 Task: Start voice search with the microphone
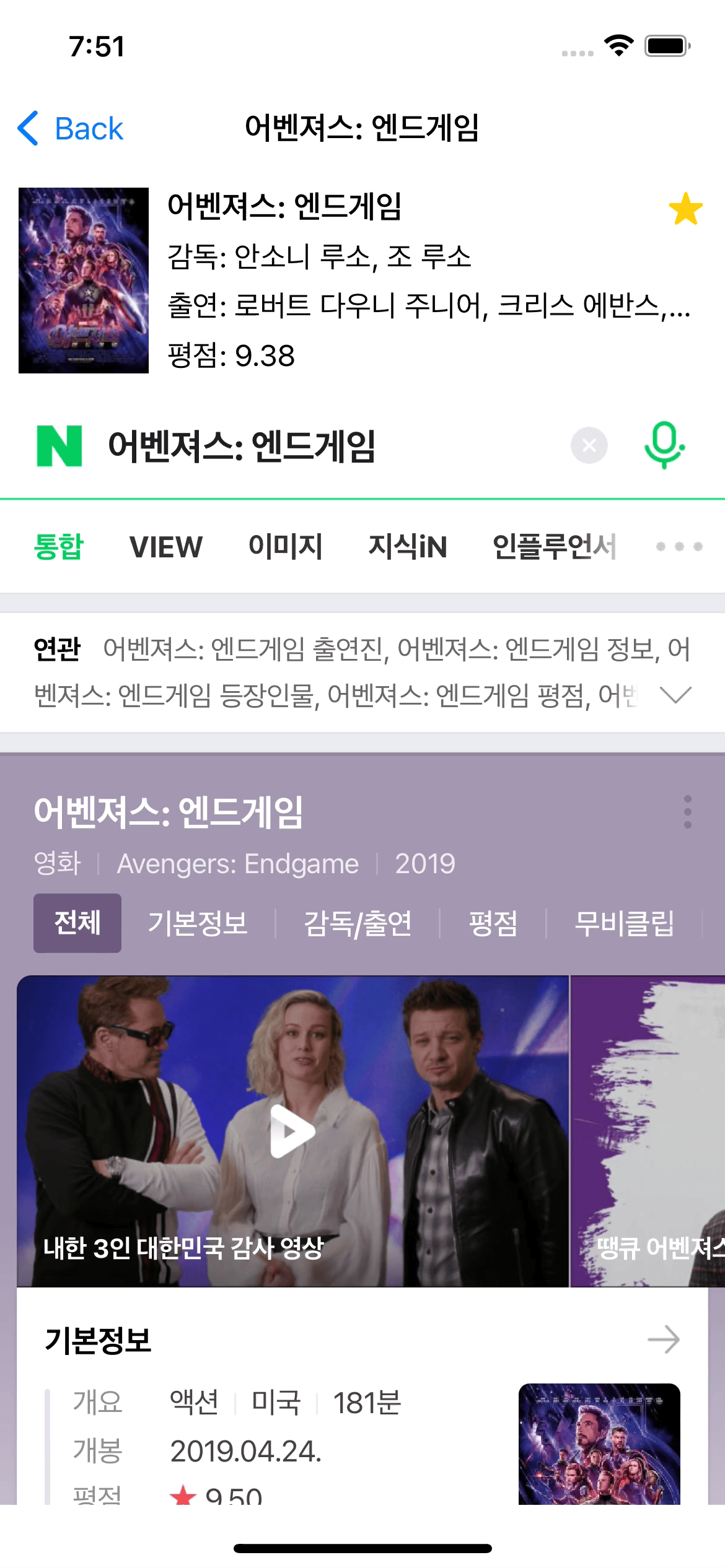coord(664,445)
